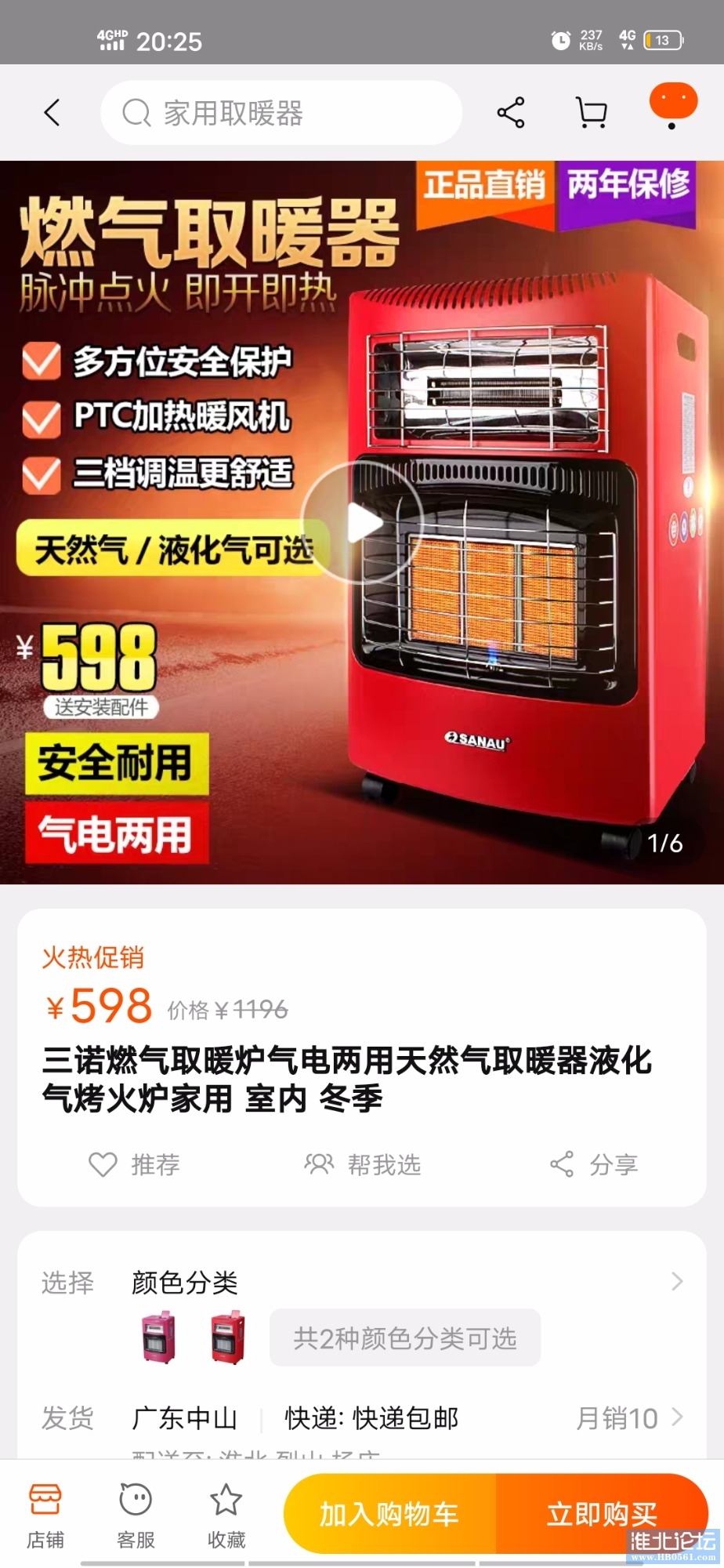Play the product video
This screenshot has height=1568, width=724.
362,522
